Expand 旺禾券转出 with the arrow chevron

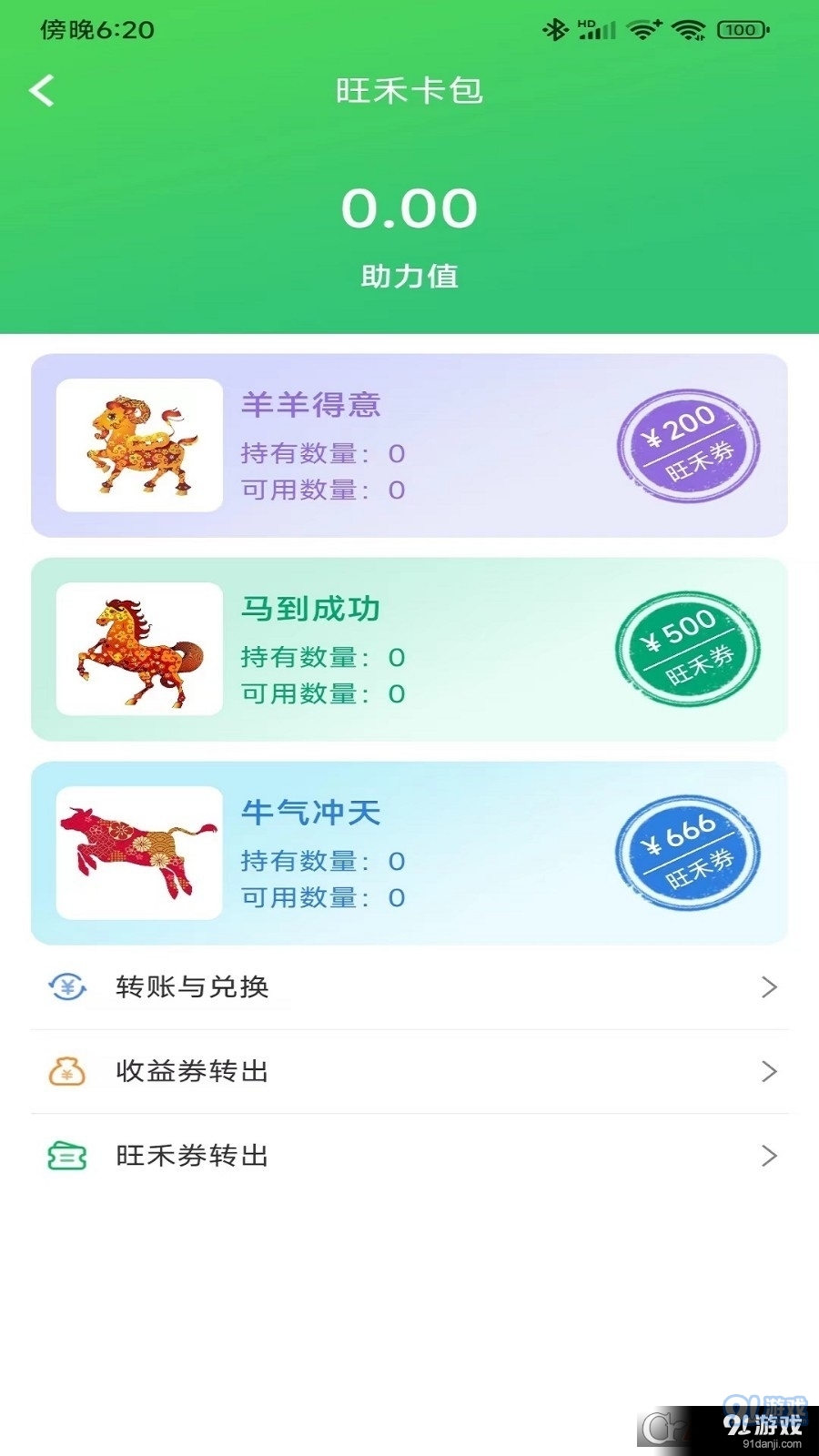click(x=769, y=1156)
